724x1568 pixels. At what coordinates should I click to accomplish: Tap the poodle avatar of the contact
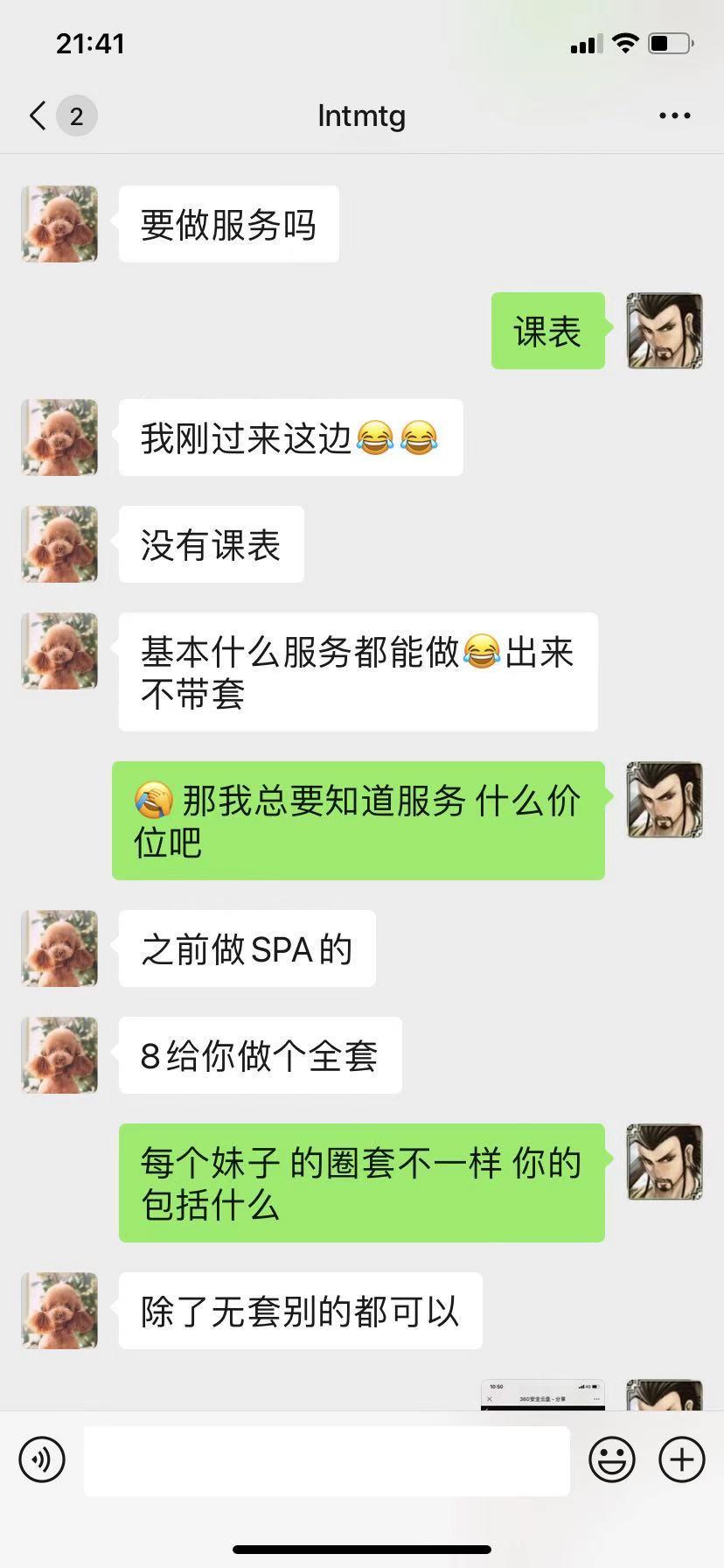pyautogui.click(x=59, y=224)
